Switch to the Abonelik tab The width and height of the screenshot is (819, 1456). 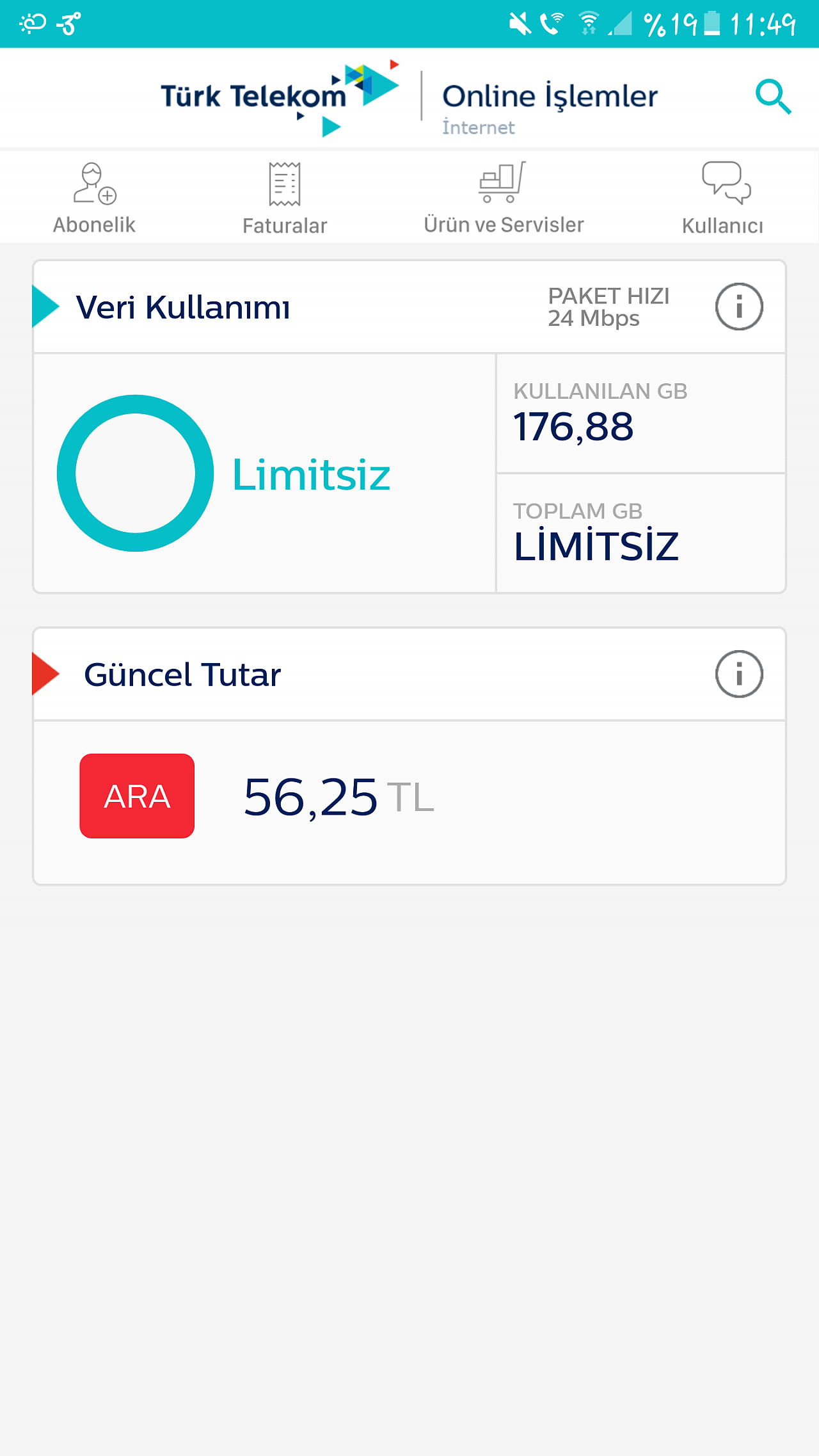pos(94,198)
